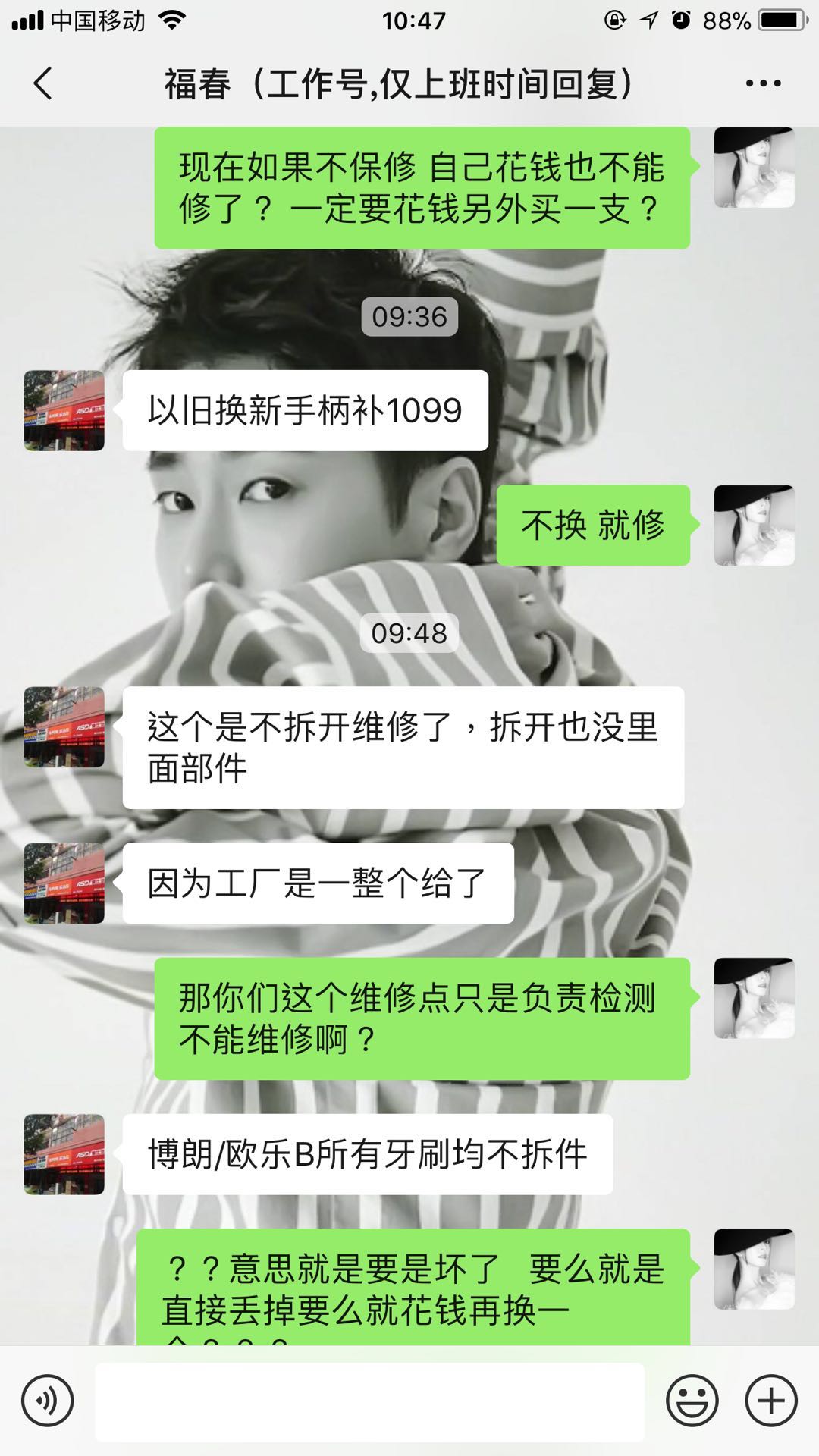The height and width of the screenshot is (1456, 819).
Task: Go back to the chat list
Action: pos(43,83)
